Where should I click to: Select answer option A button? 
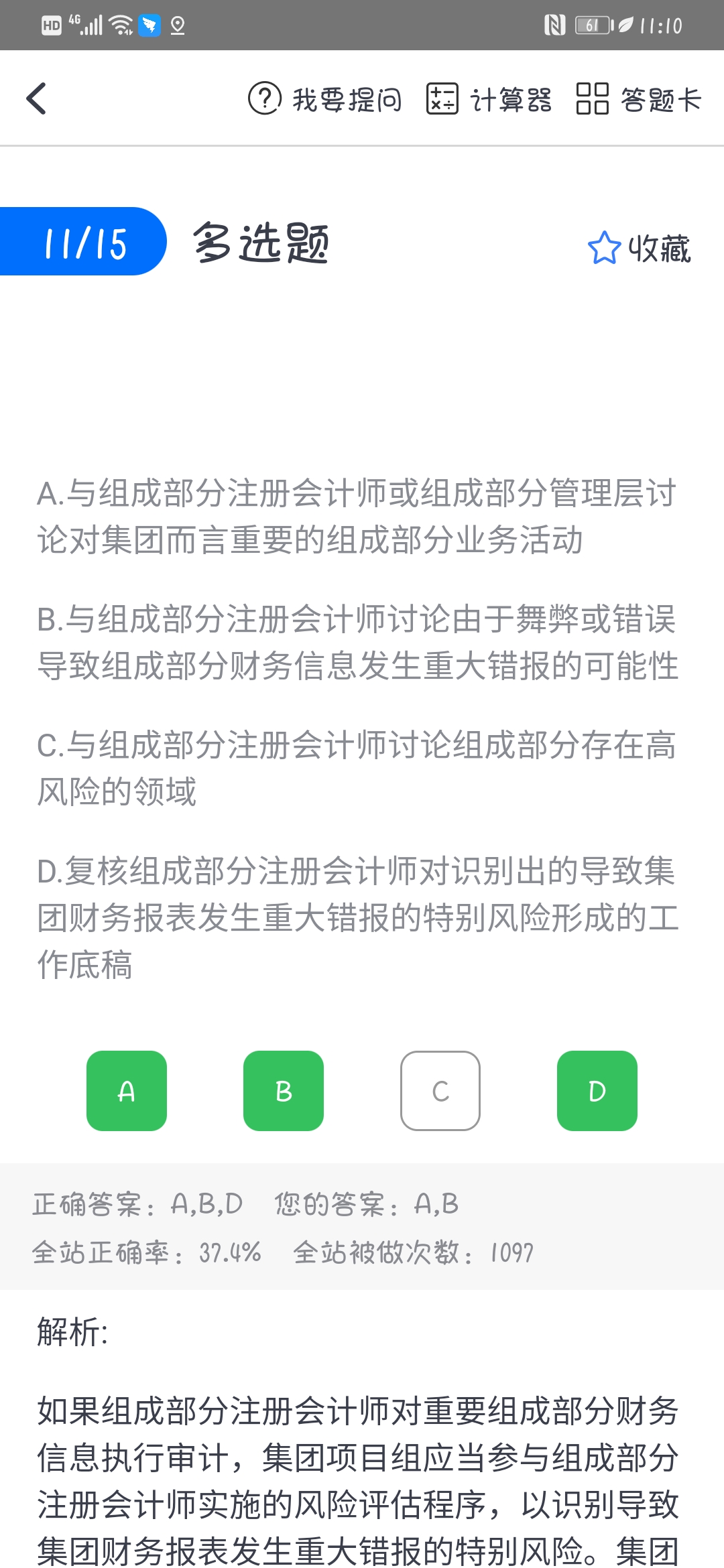click(127, 1090)
